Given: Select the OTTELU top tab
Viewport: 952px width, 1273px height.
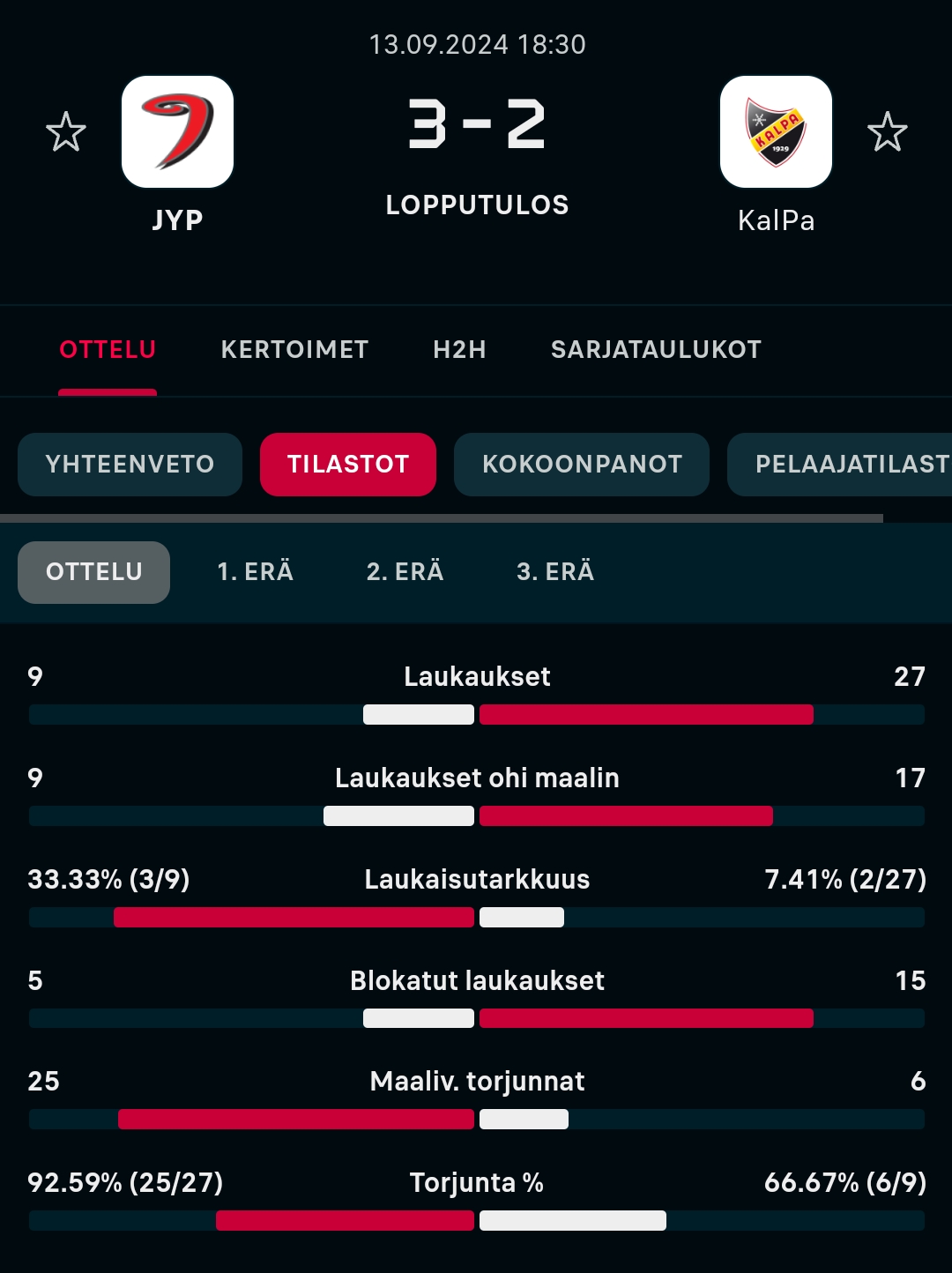Looking at the screenshot, I should click(x=108, y=350).
